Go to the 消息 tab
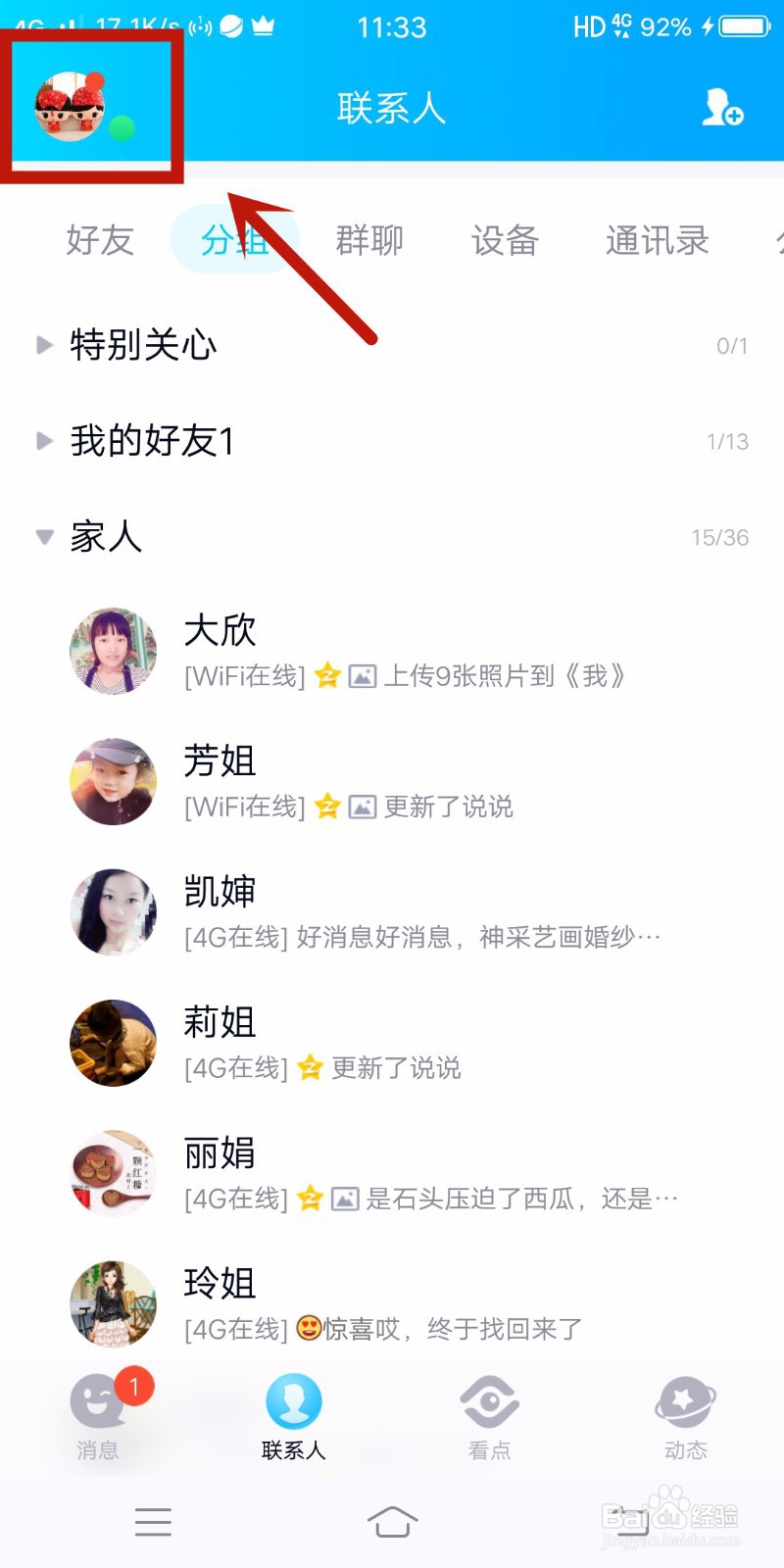Viewport: 784px width, 1568px height. 98,1416
